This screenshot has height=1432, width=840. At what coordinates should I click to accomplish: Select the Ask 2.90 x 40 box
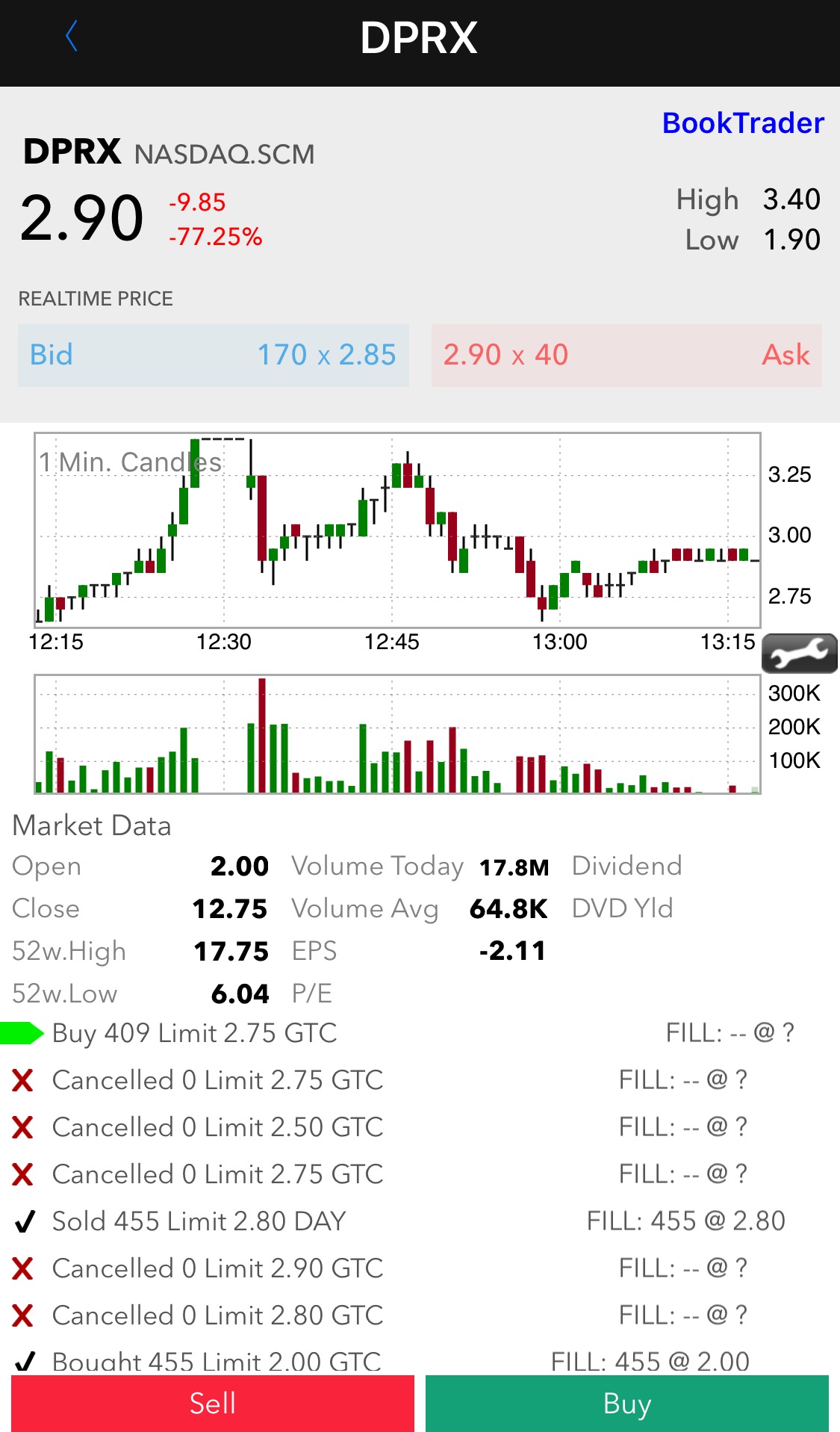626,355
